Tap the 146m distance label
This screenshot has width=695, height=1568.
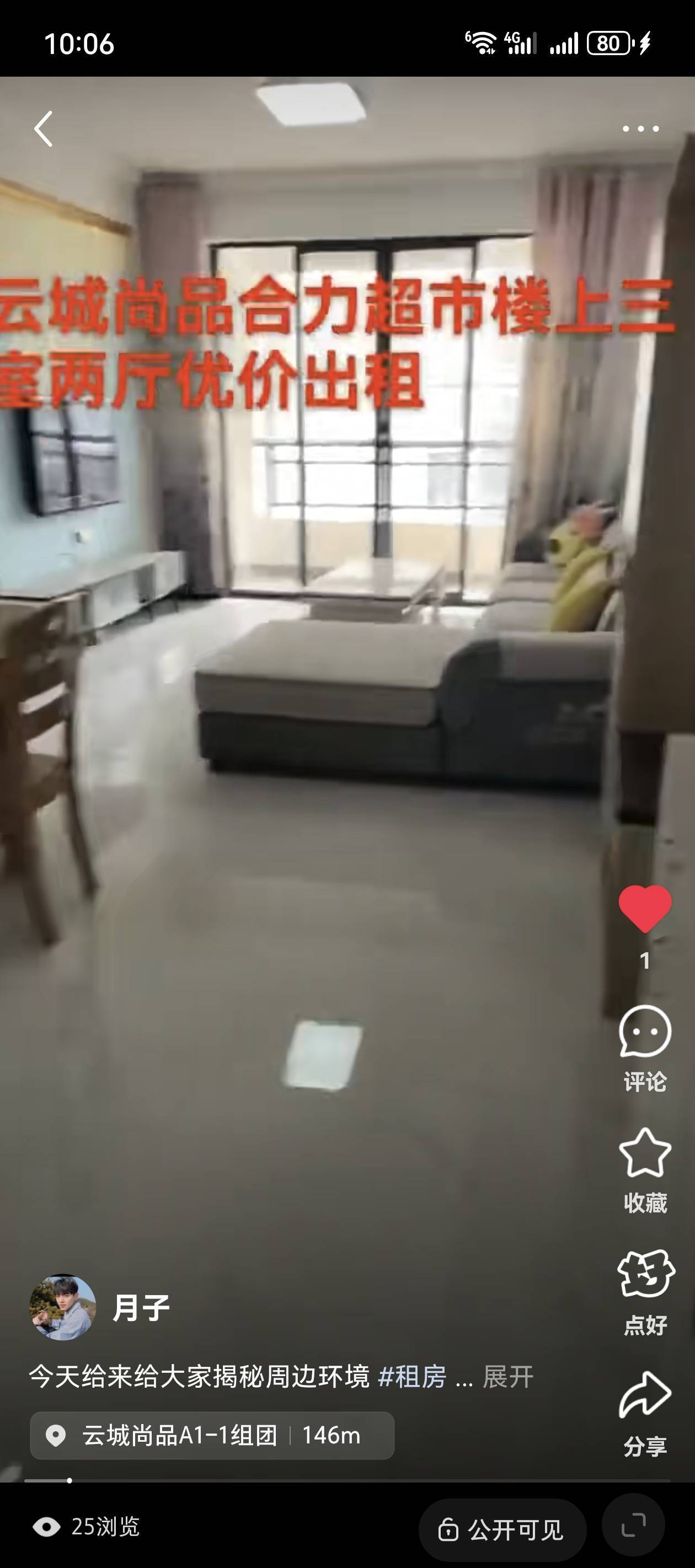click(329, 1435)
